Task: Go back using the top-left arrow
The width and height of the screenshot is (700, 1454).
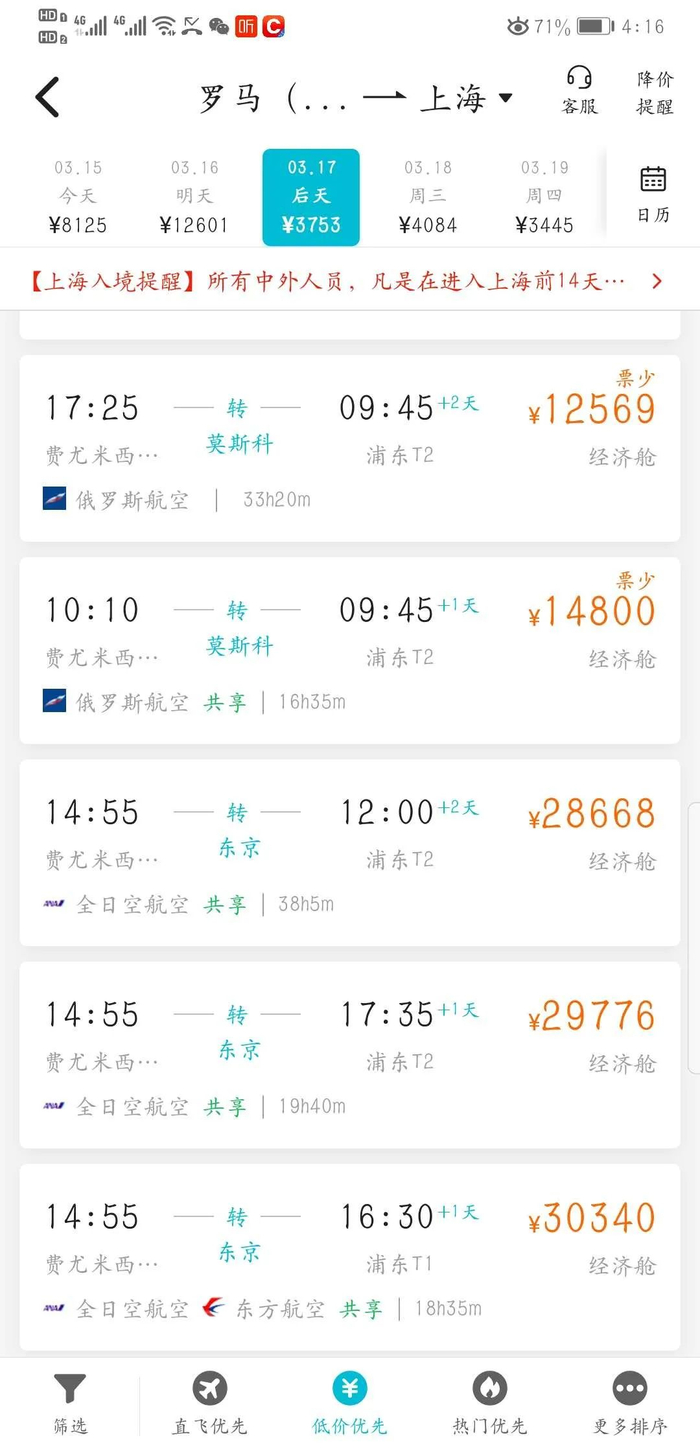Action: click(x=47, y=98)
